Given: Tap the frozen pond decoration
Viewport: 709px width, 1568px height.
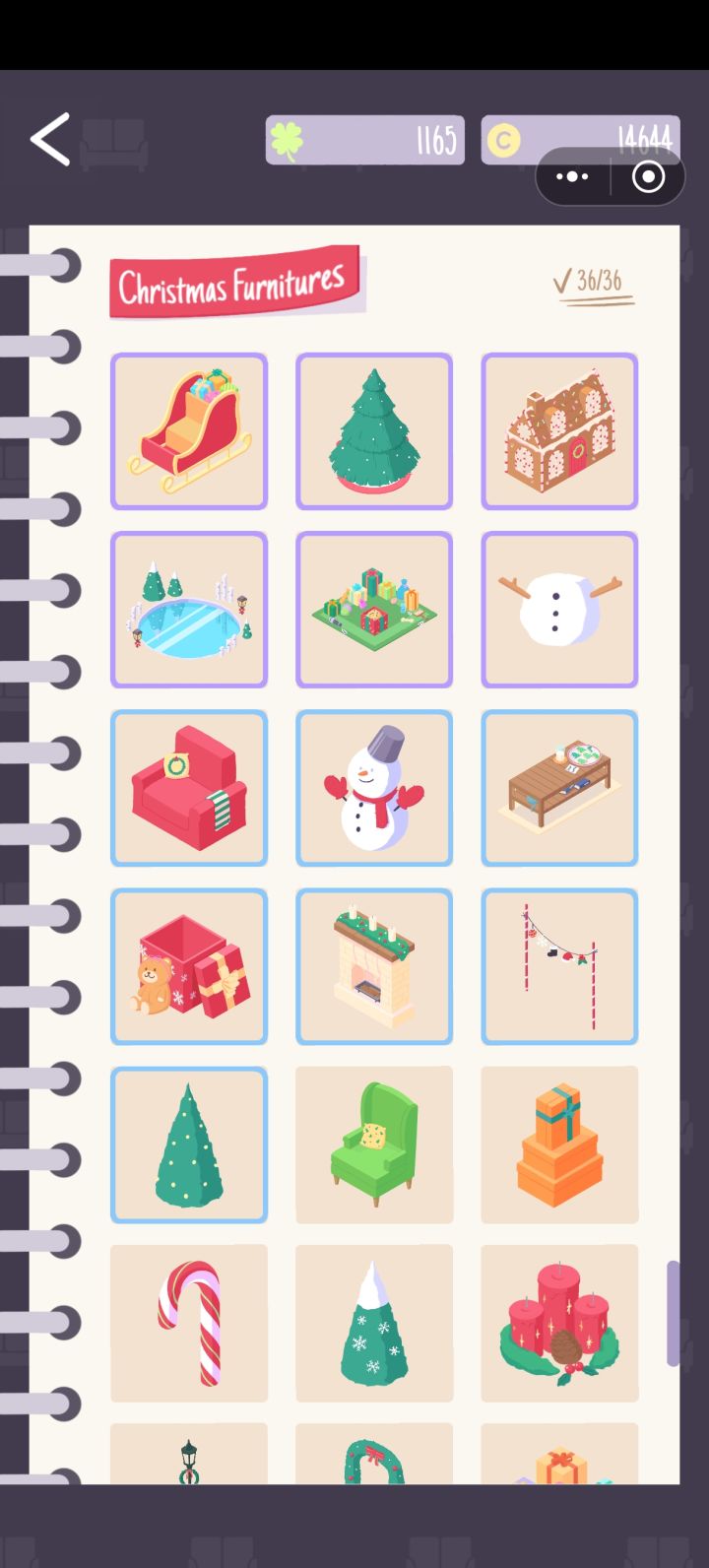Looking at the screenshot, I should pyautogui.click(x=188, y=610).
